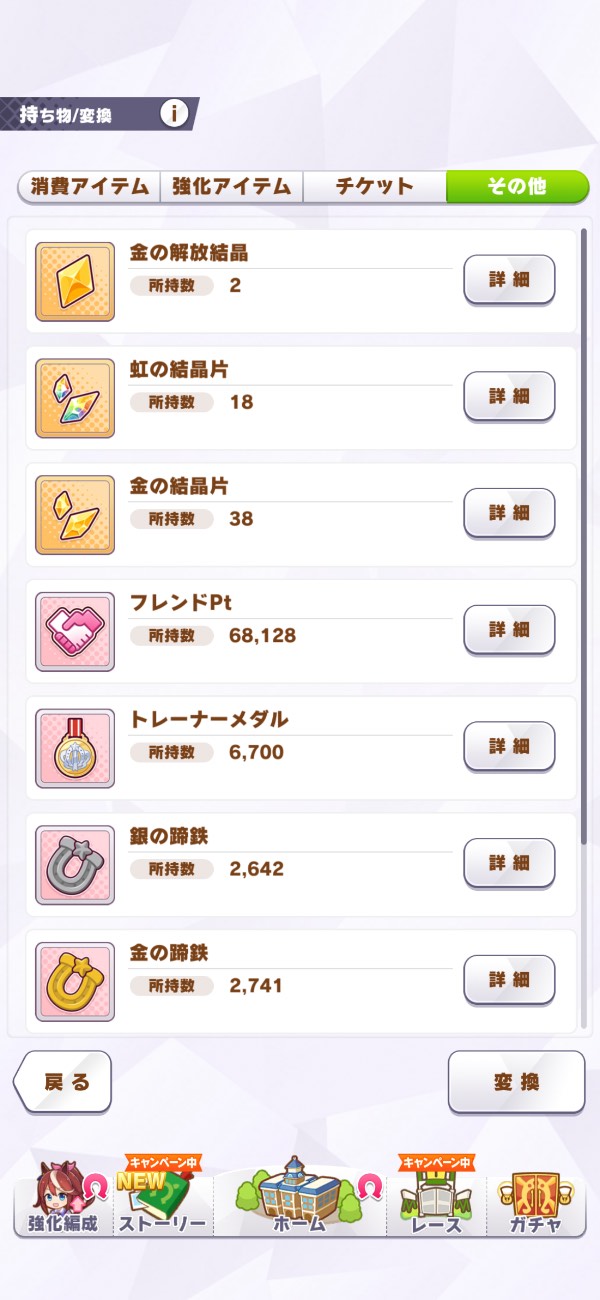Check 詳細 for 銀の蹄鉄
Image resolution: width=600 pixels, height=1300 pixels.
tap(509, 863)
